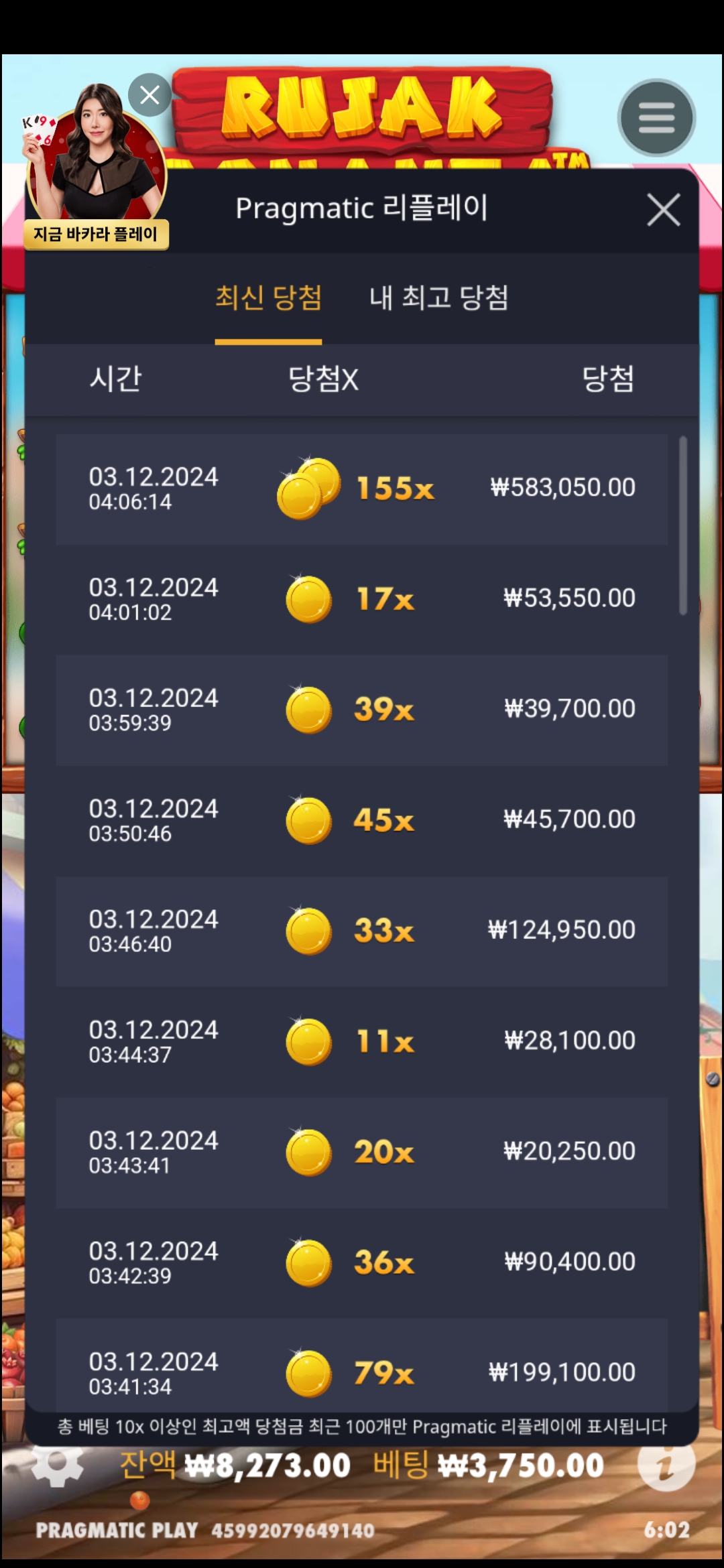The height and width of the screenshot is (1568, 724).
Task: Watch the 20x replay of ₩20,250.00
Action: [362, 1152]
